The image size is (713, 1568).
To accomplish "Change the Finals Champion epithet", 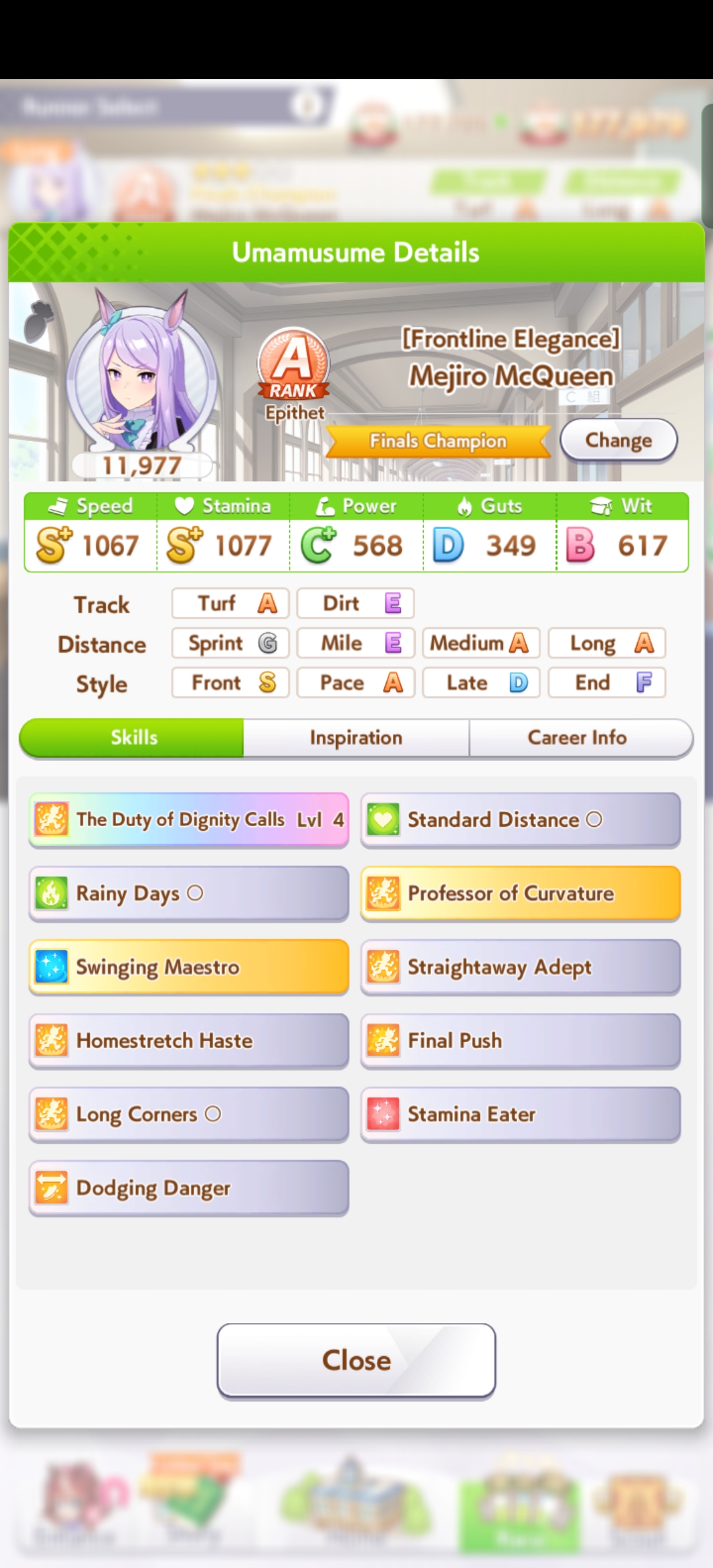I will [618, 440].
